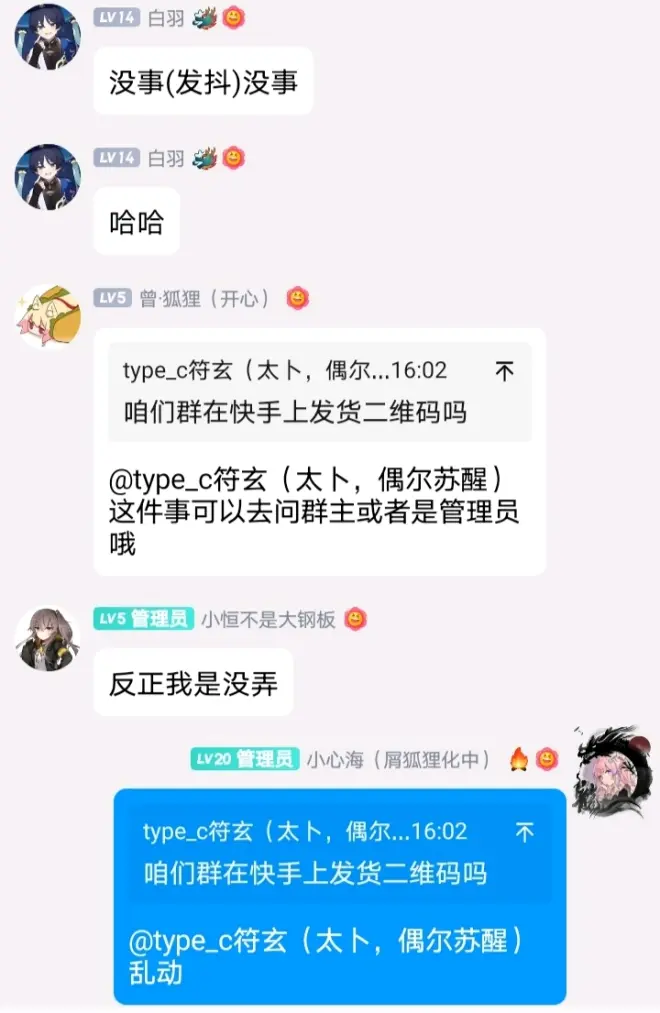View 曾·狐狸 (开心) profile avatar

click(47, 317)
